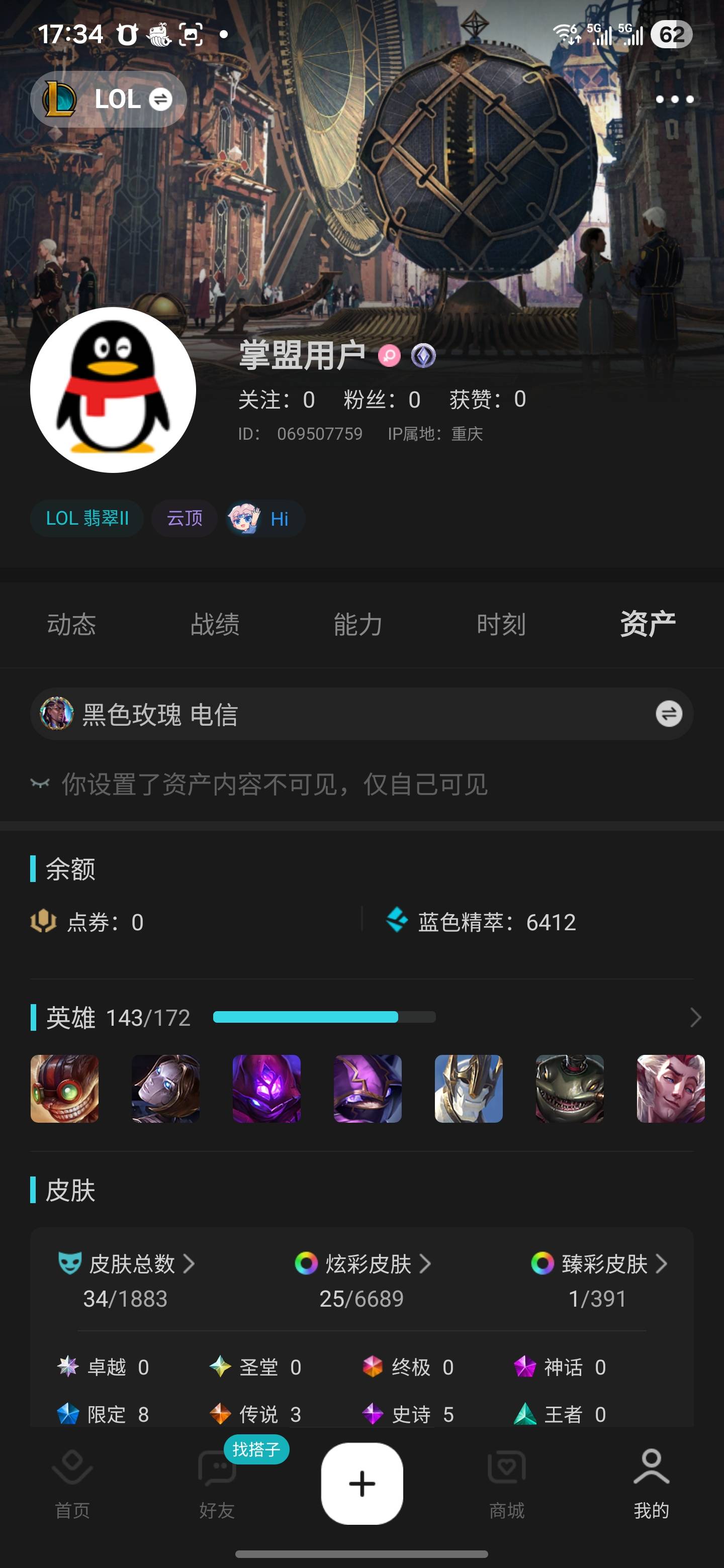This screenshot has height=1568, width=724.
Task: Tap the first hero portrait thumbnail
Action: [x=64, y=1089]
